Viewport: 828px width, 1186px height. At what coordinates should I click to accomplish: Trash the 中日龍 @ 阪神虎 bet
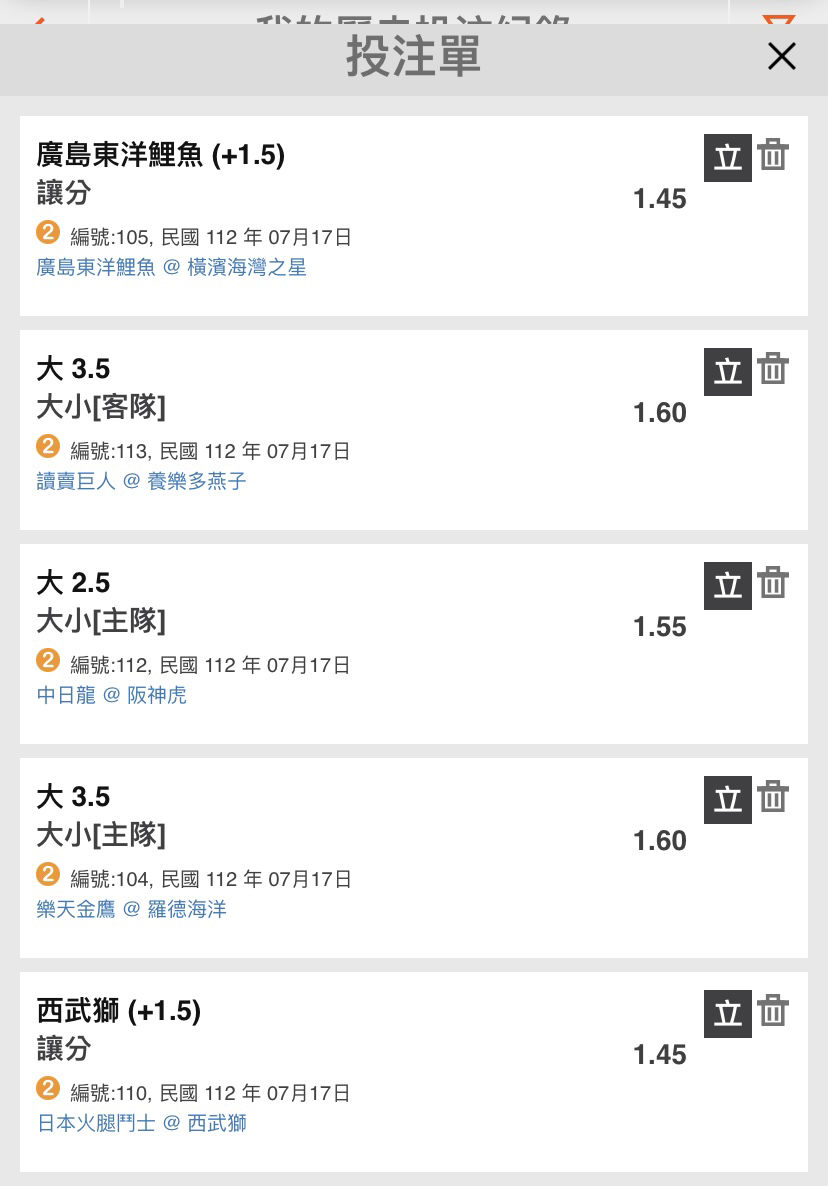tap(773, 584)
